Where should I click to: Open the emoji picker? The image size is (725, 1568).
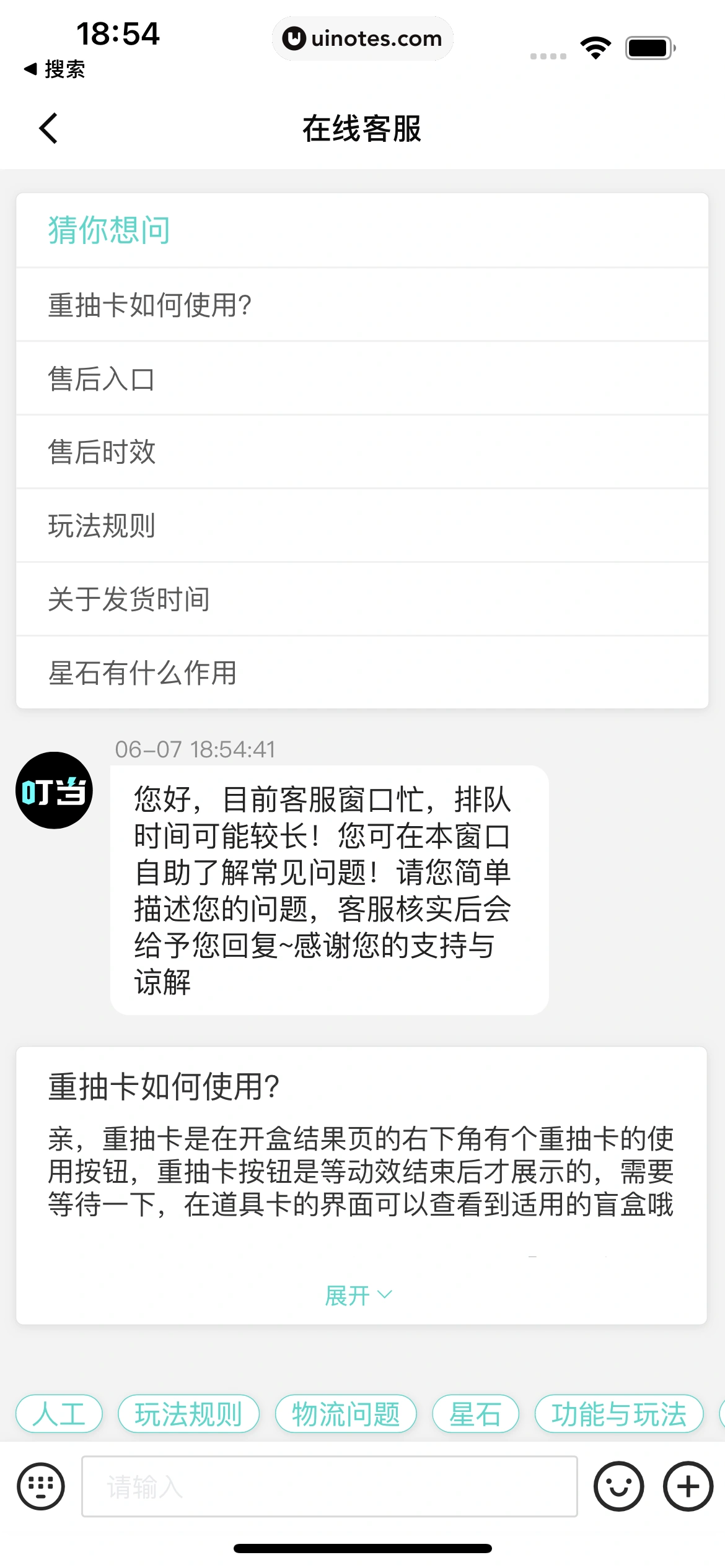(618, 1486)
